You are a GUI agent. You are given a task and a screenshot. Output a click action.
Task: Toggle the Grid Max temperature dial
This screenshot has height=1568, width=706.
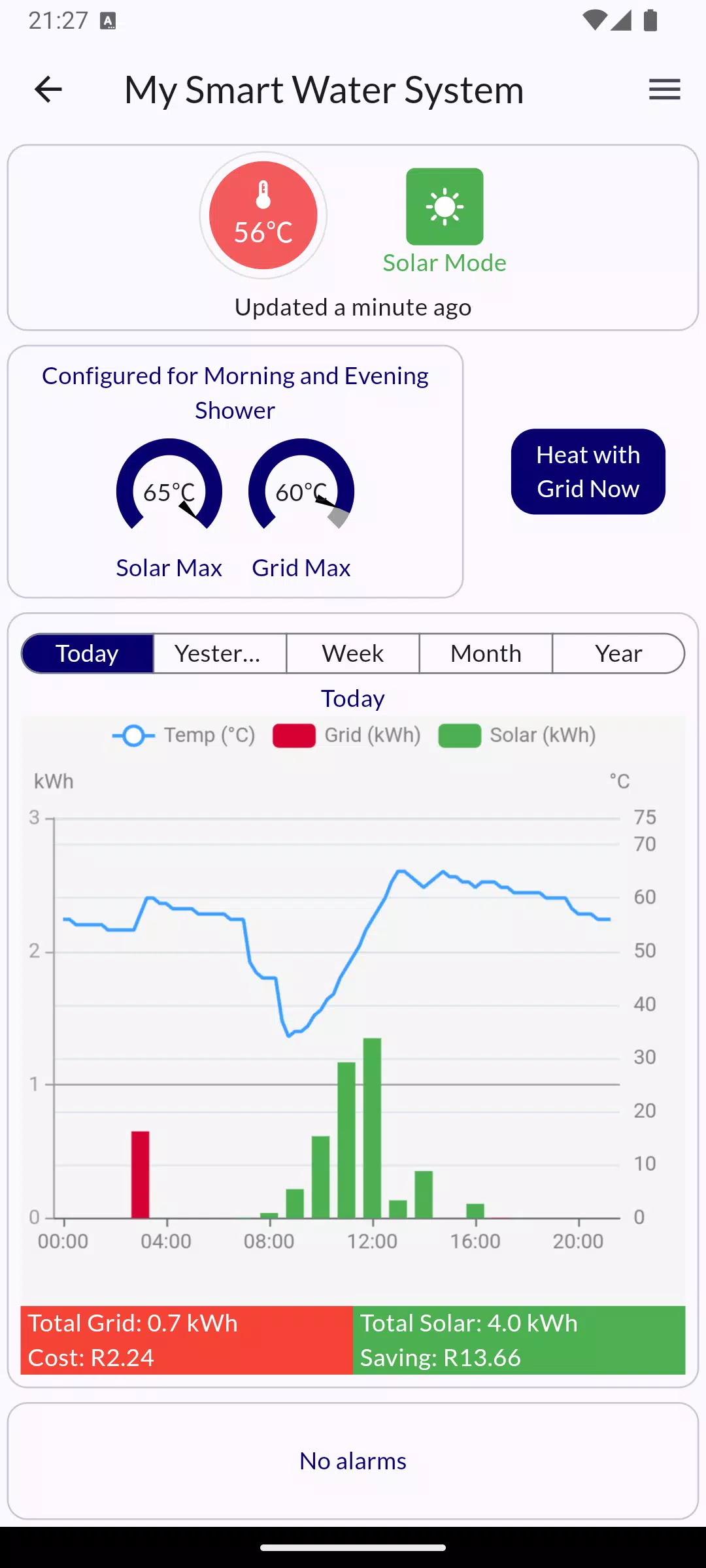tap(301, 491)
